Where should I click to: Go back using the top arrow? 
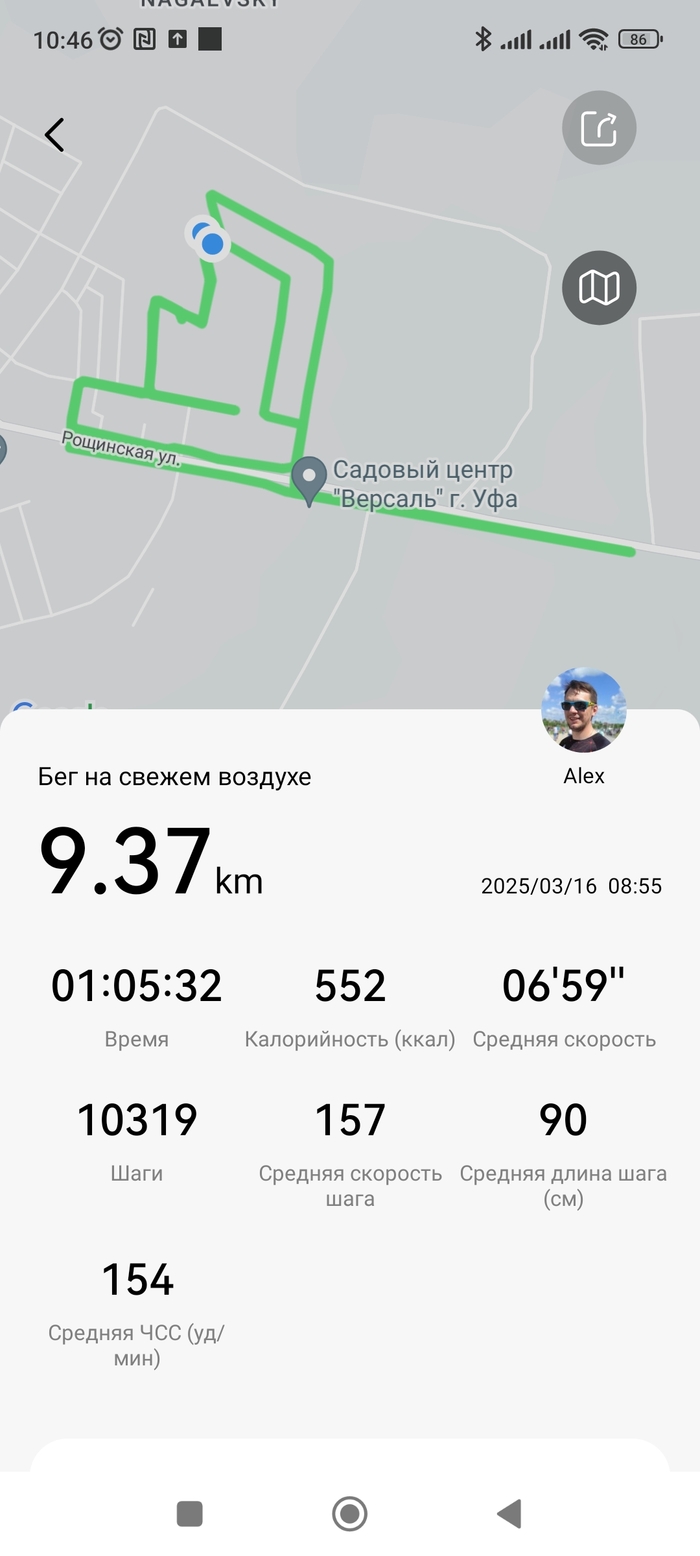click(55, 134)
